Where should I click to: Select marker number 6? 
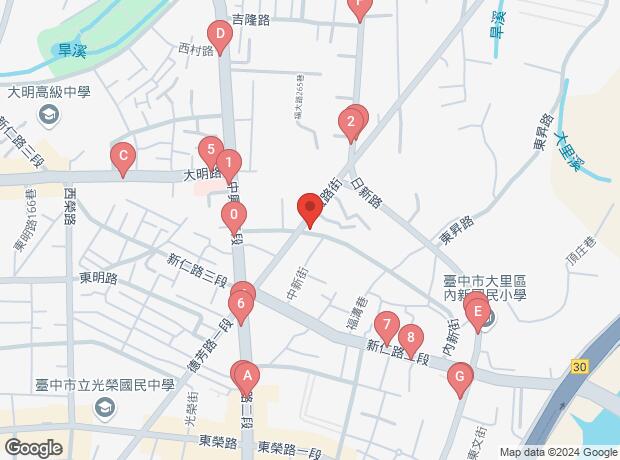(240, 303)
